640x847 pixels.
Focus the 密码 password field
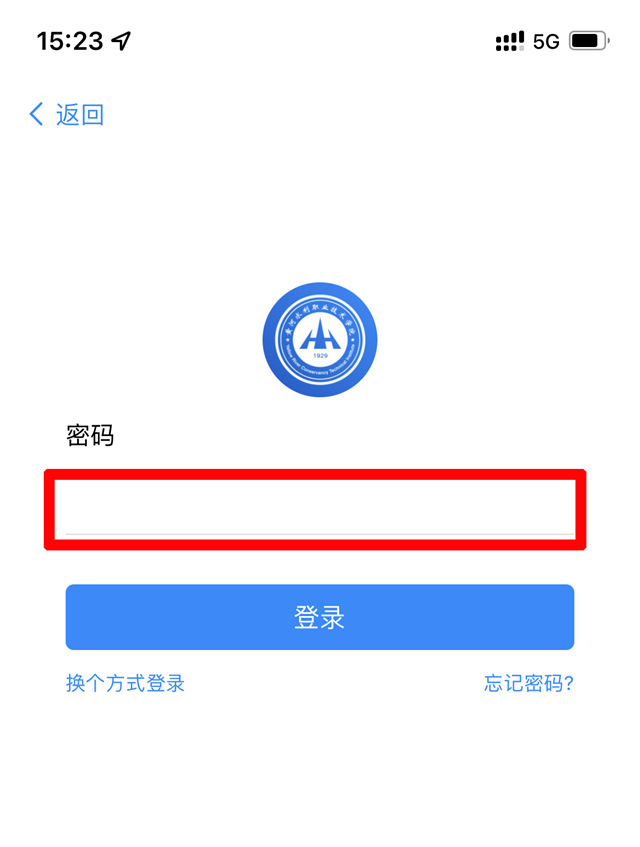tap(316, 509)
